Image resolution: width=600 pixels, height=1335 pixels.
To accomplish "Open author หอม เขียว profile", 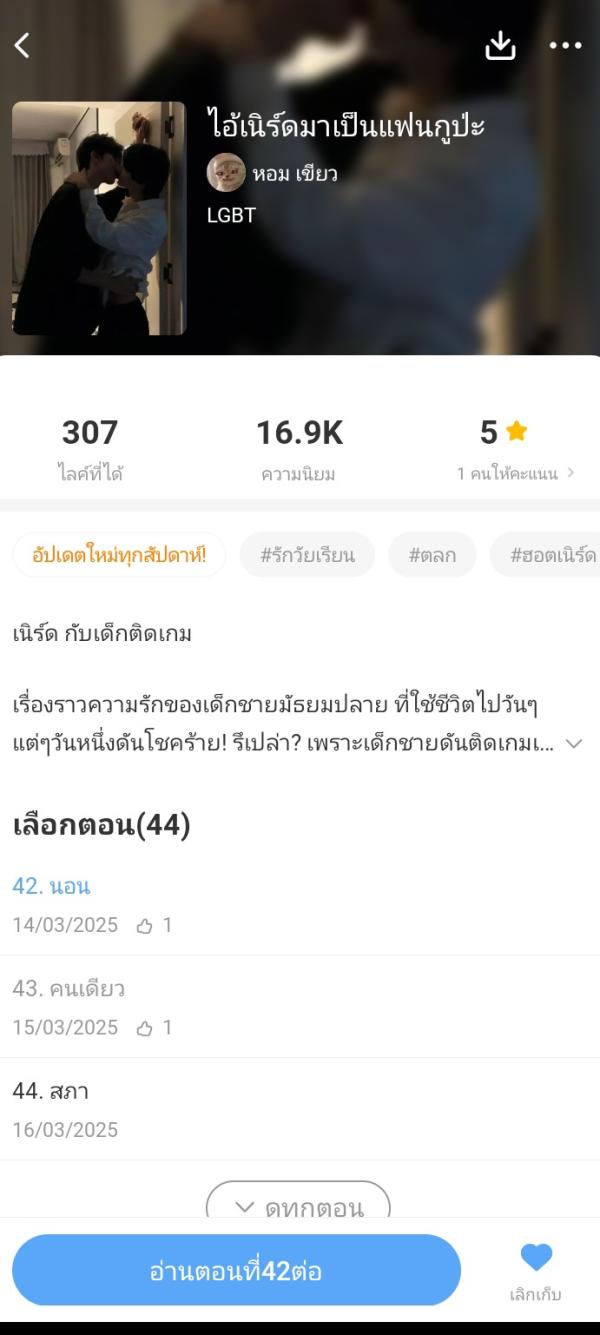I will 272,173.
